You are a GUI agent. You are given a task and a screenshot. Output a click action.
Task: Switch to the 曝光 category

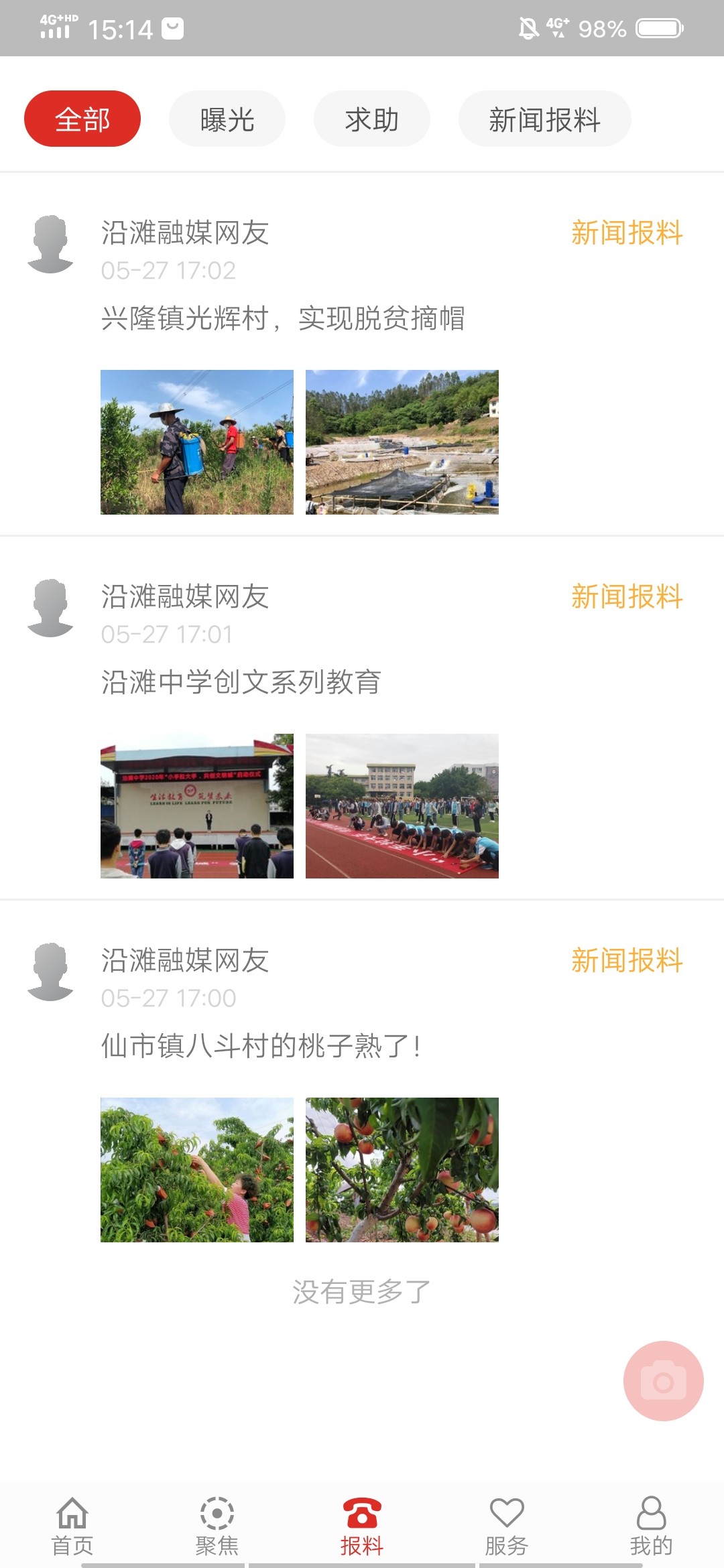[227, 119]
